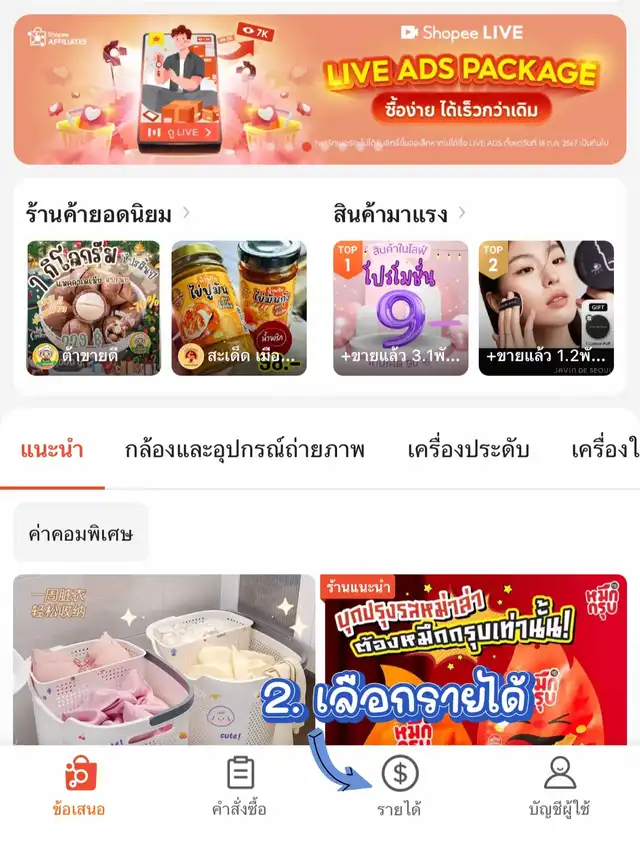Open the laundry basket product card
This screenshot has width=640, height=853.
[164, 660]
